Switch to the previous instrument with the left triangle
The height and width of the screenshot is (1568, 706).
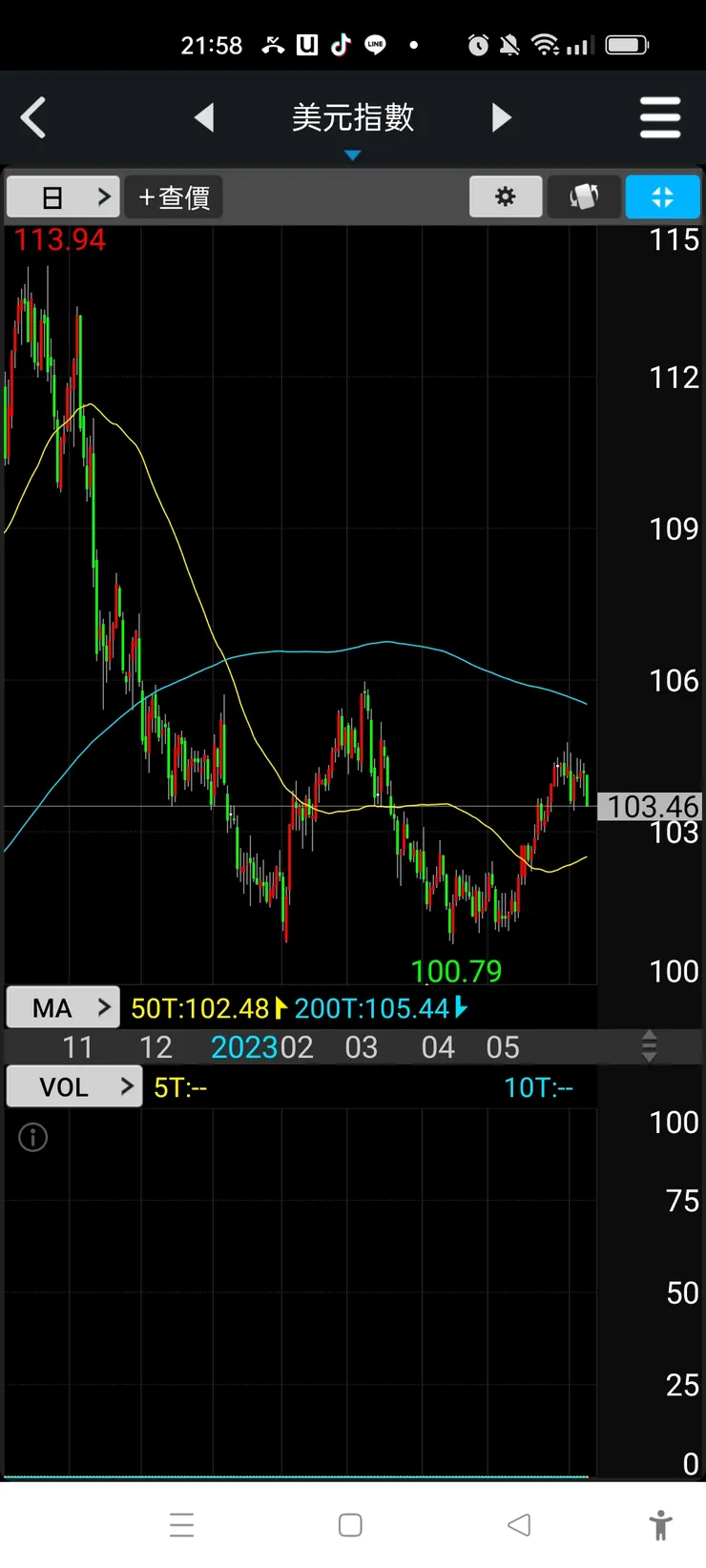pos(204,118)
